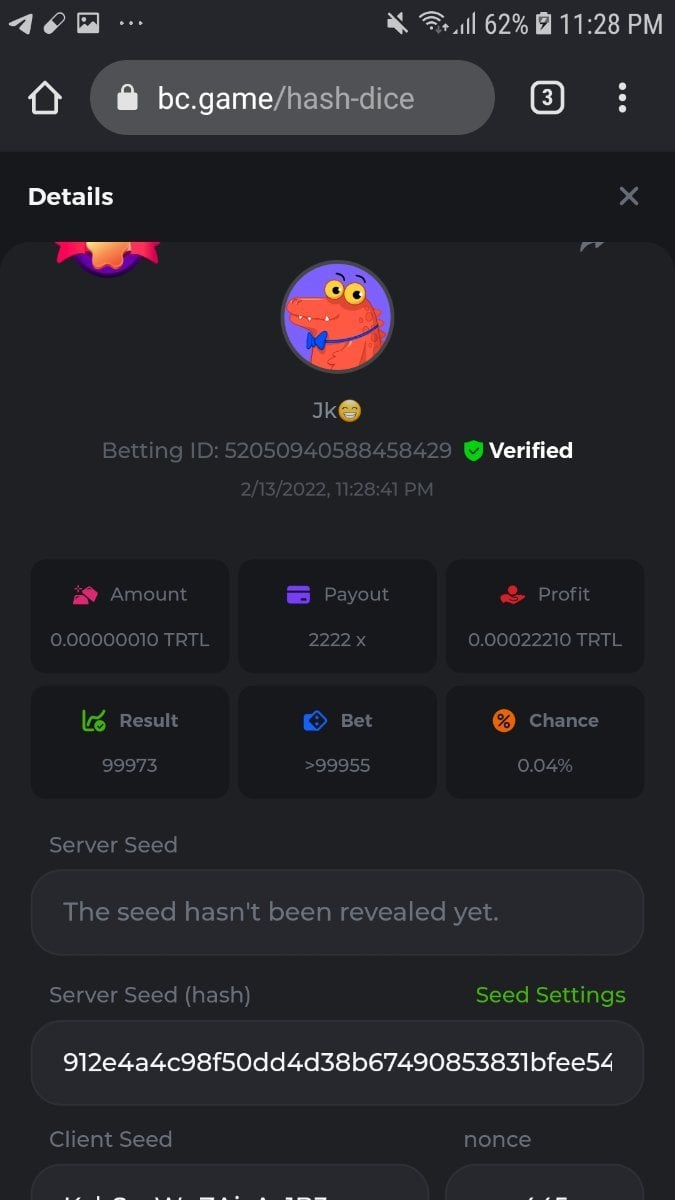Go to the browser home page
675x1200 pixels.
[45, 98]
